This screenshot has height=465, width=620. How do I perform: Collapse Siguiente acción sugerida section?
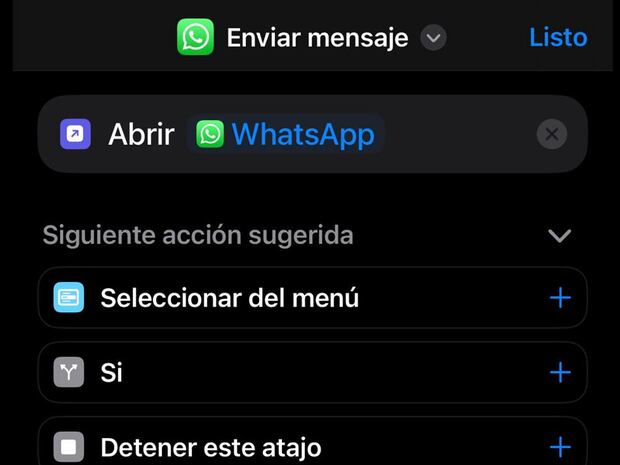[x=559, y=236]
